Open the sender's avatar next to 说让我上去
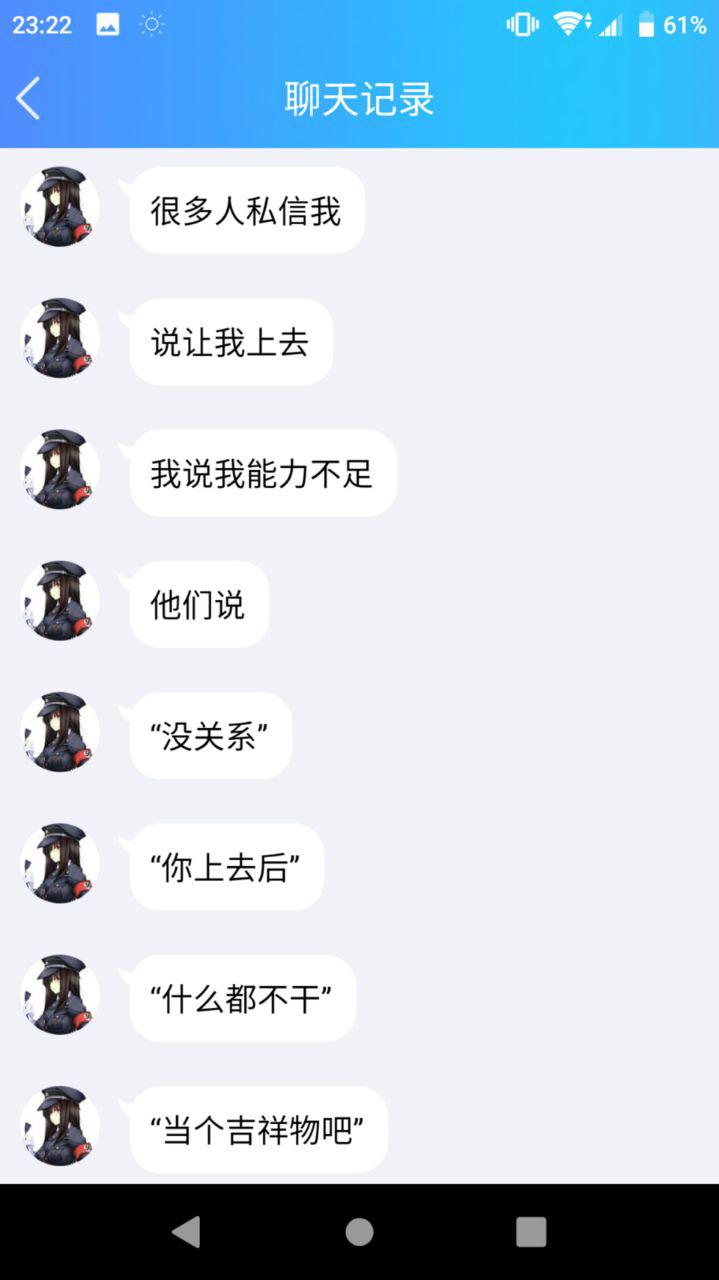This screenshot has height=1280, width=719. coord(60,339)
